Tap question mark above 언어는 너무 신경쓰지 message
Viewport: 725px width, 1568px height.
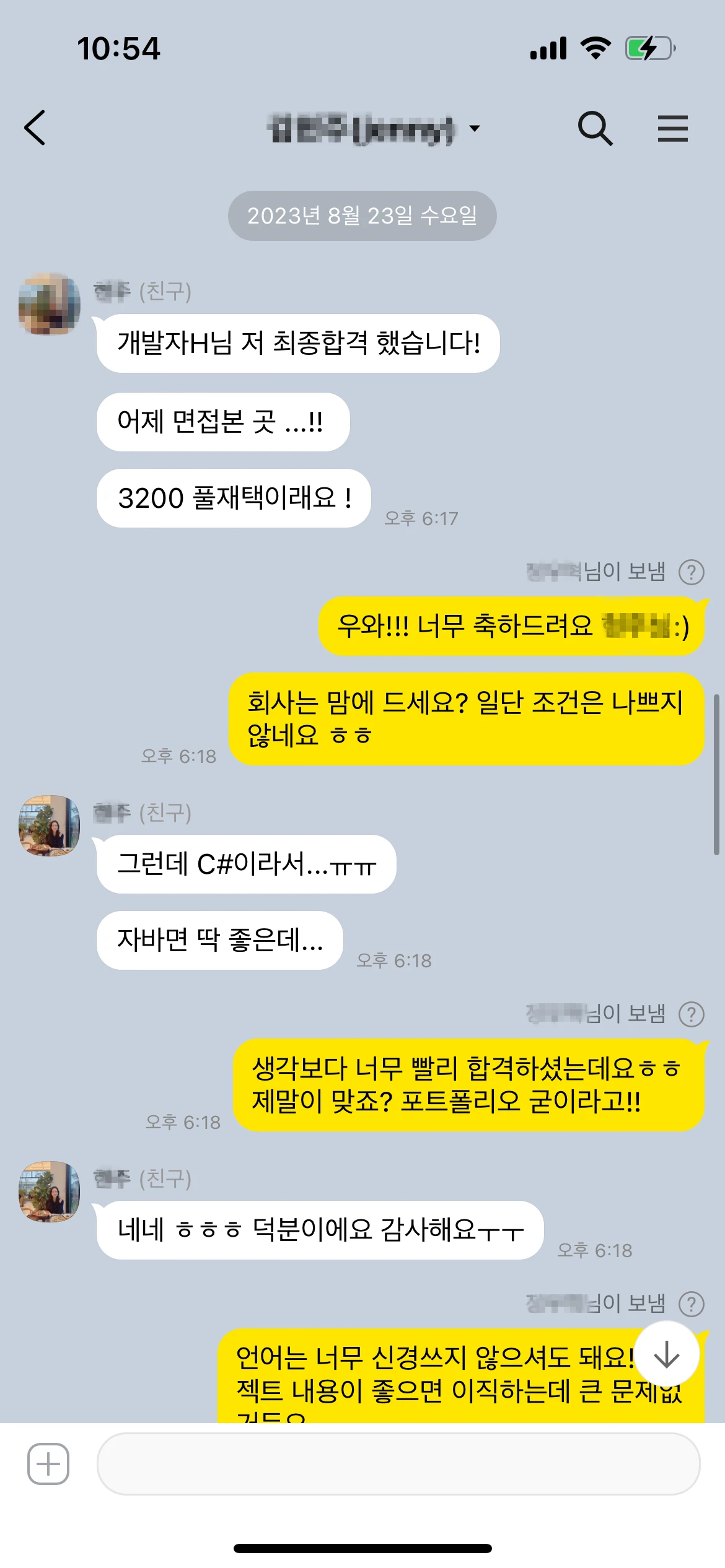692,1304
